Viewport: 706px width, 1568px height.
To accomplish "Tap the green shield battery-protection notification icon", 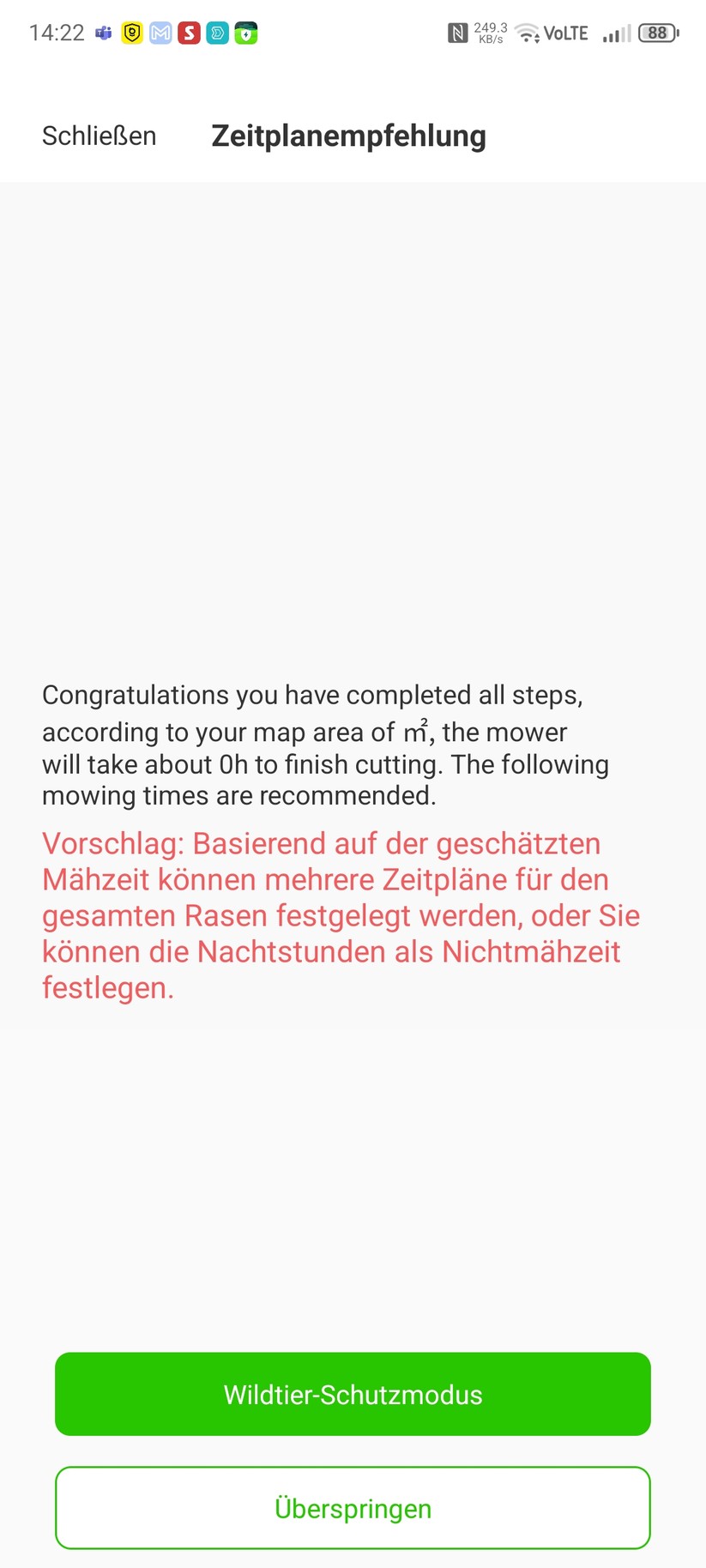I will point(245,33).
